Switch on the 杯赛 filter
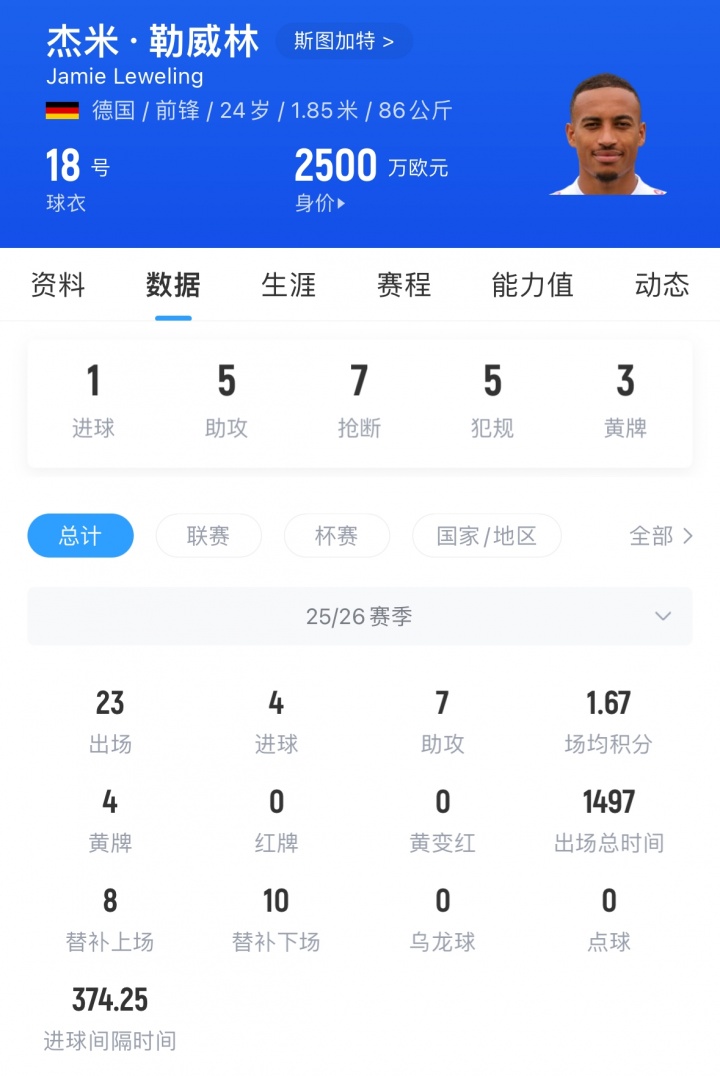 click(x=337, y=536)
